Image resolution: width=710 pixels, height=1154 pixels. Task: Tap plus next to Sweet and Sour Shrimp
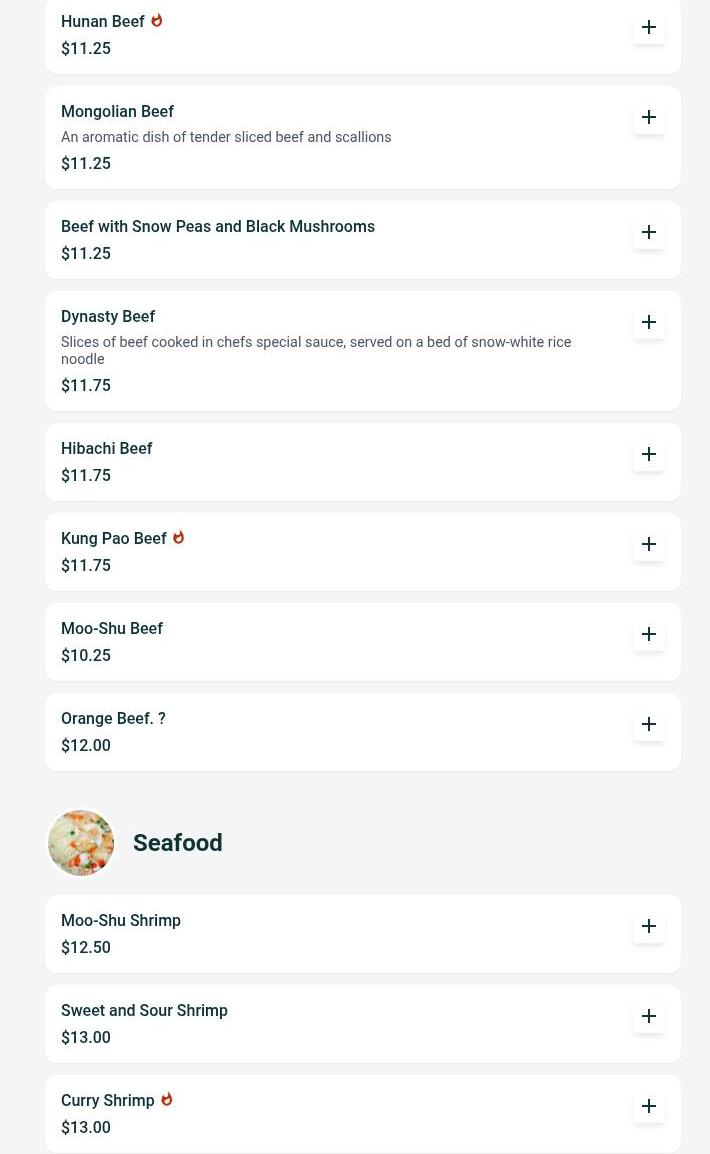[649, 1016]
